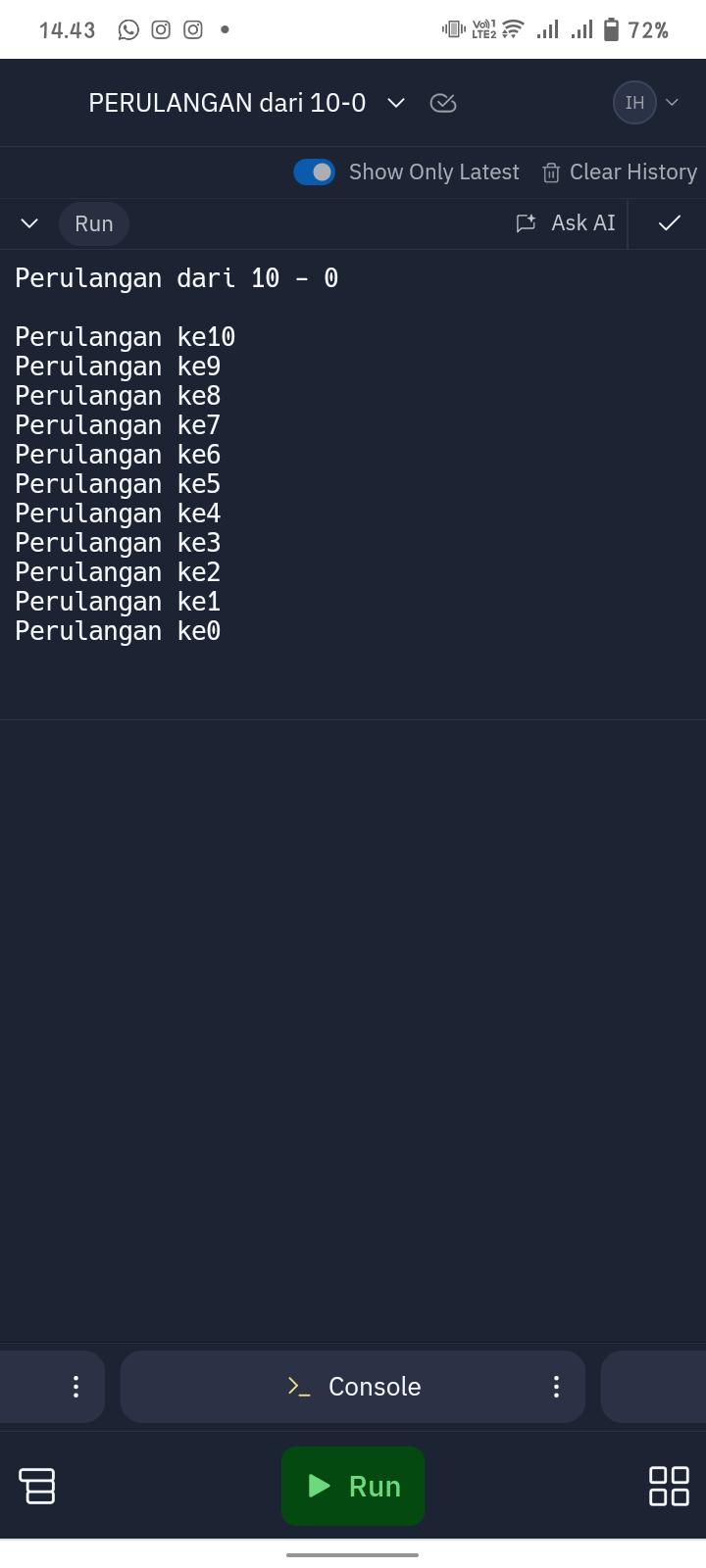Viewport: 706px width, 1568px height.
Task: Tap the small Run chip above the output
Action: point(94,223)
